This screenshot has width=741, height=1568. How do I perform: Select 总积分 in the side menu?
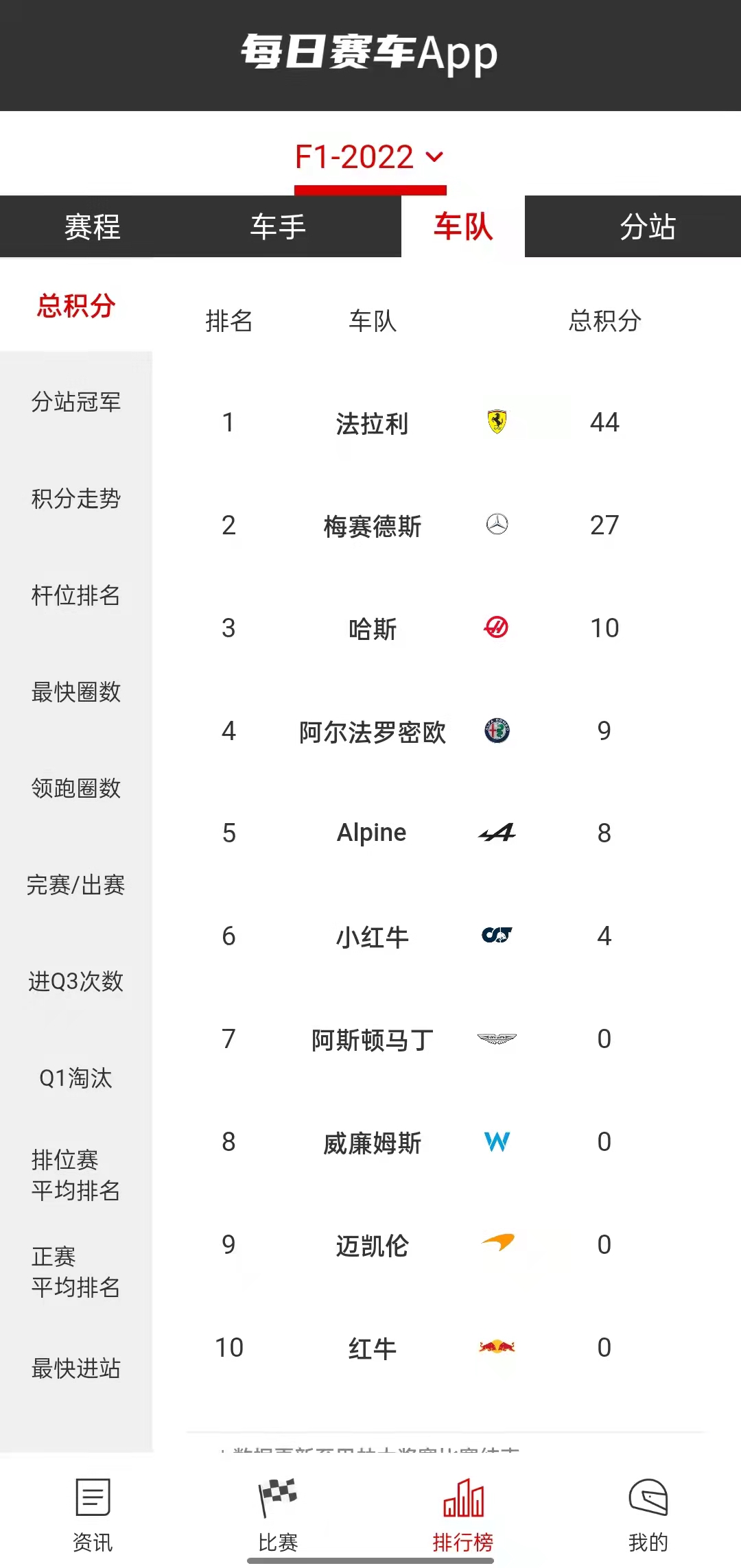point(76,306)
